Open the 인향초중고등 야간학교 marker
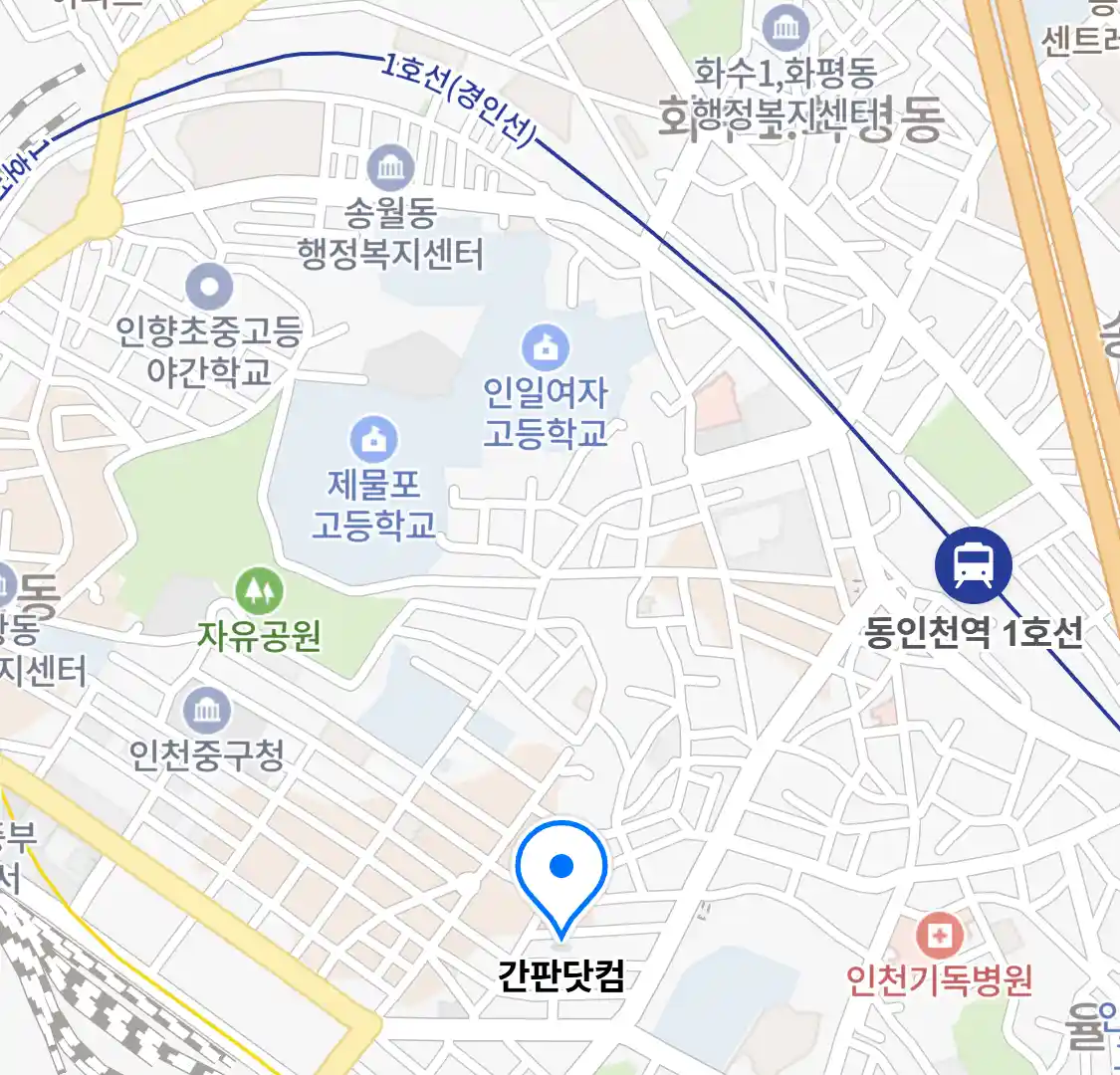 [210, 288]
